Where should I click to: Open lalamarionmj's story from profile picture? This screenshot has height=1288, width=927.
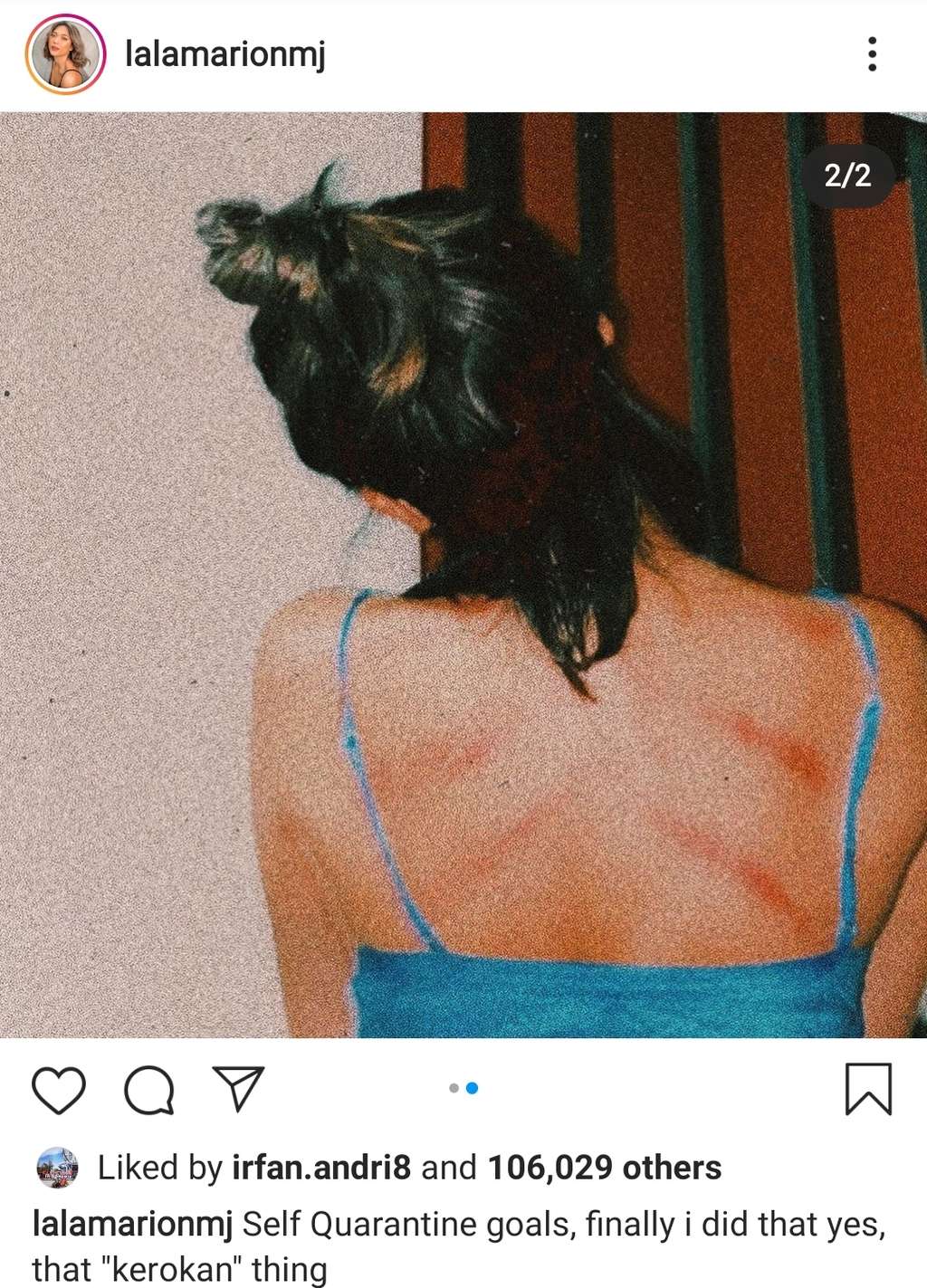[x=64, y=54]
